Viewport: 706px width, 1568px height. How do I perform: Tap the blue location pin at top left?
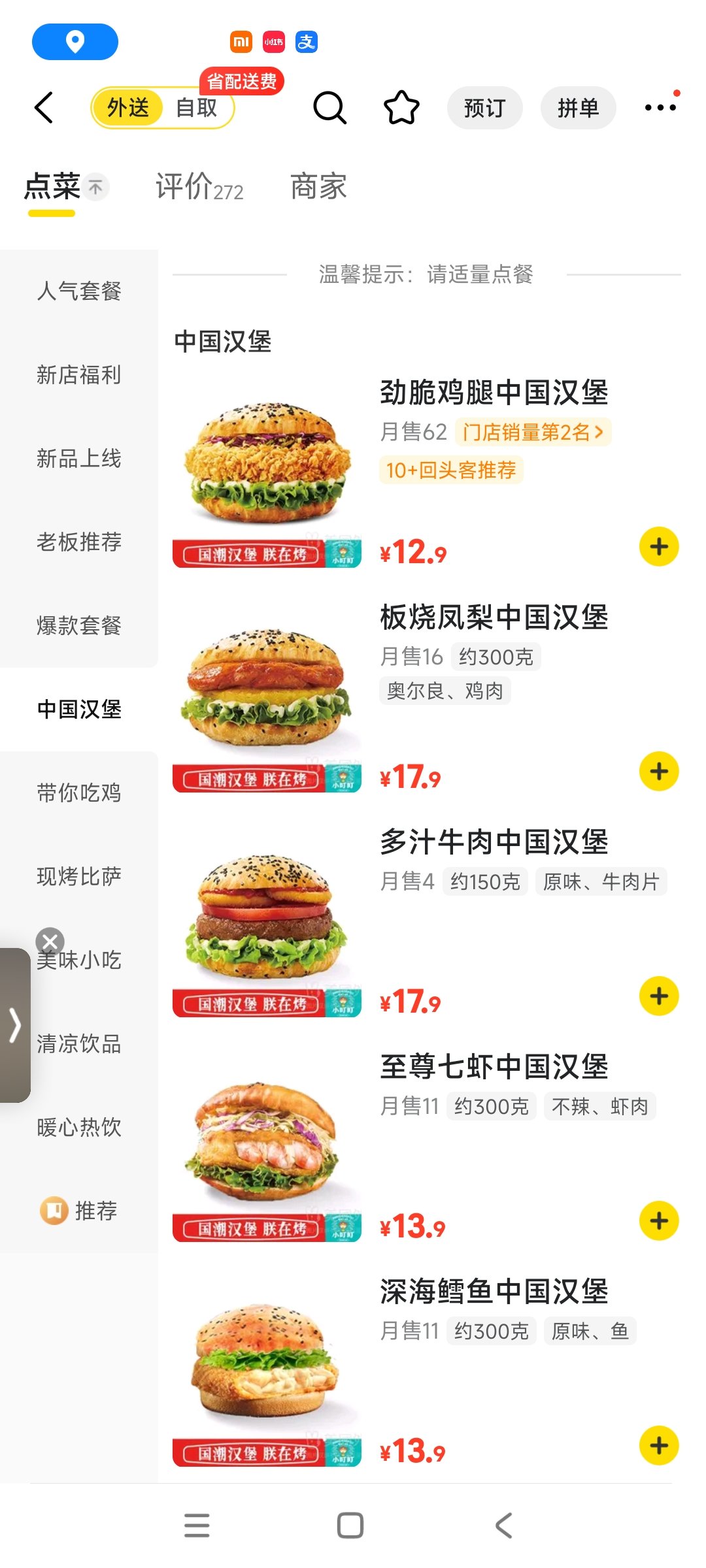click(x=75, y=41)
